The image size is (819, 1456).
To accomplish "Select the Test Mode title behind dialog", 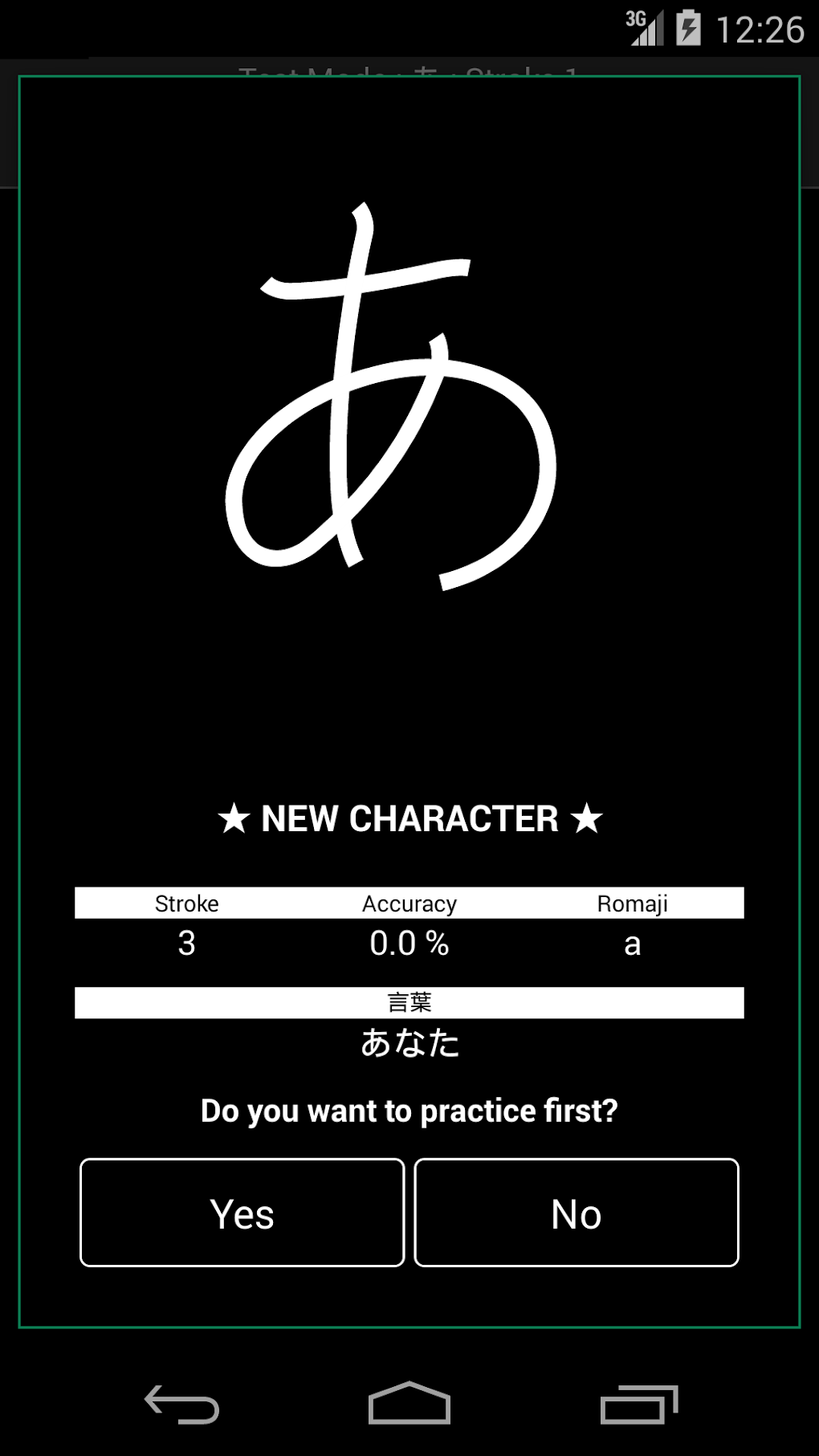I will click(409, 76).
